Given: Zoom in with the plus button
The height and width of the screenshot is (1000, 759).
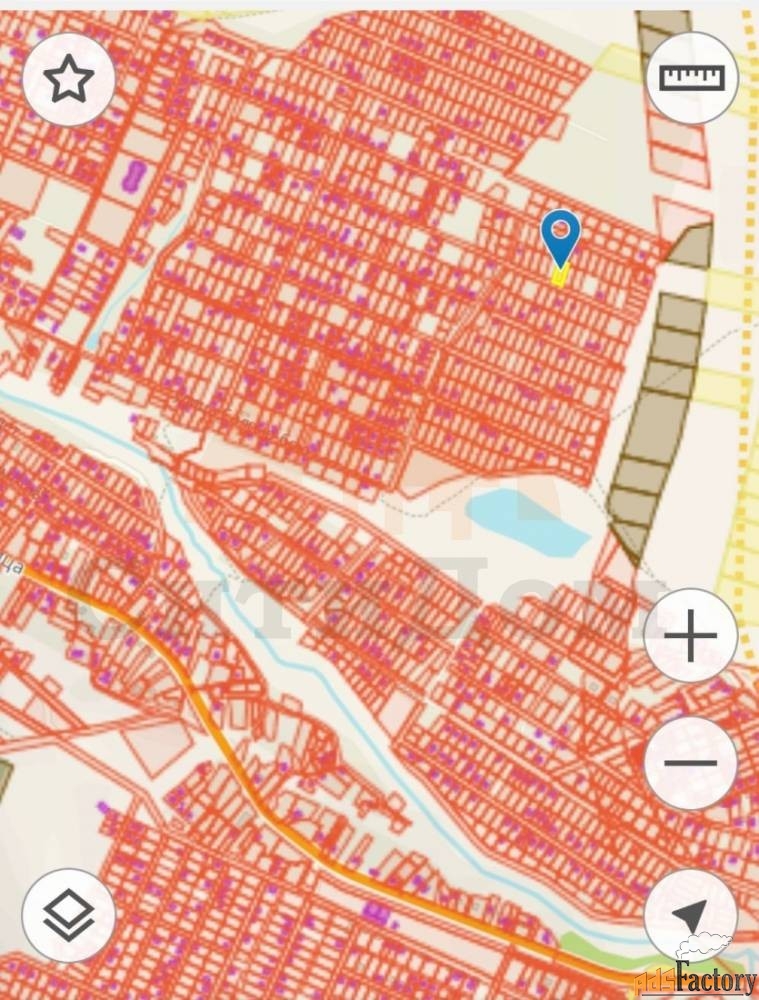Looking at the screenshot, I should (691, 636).
